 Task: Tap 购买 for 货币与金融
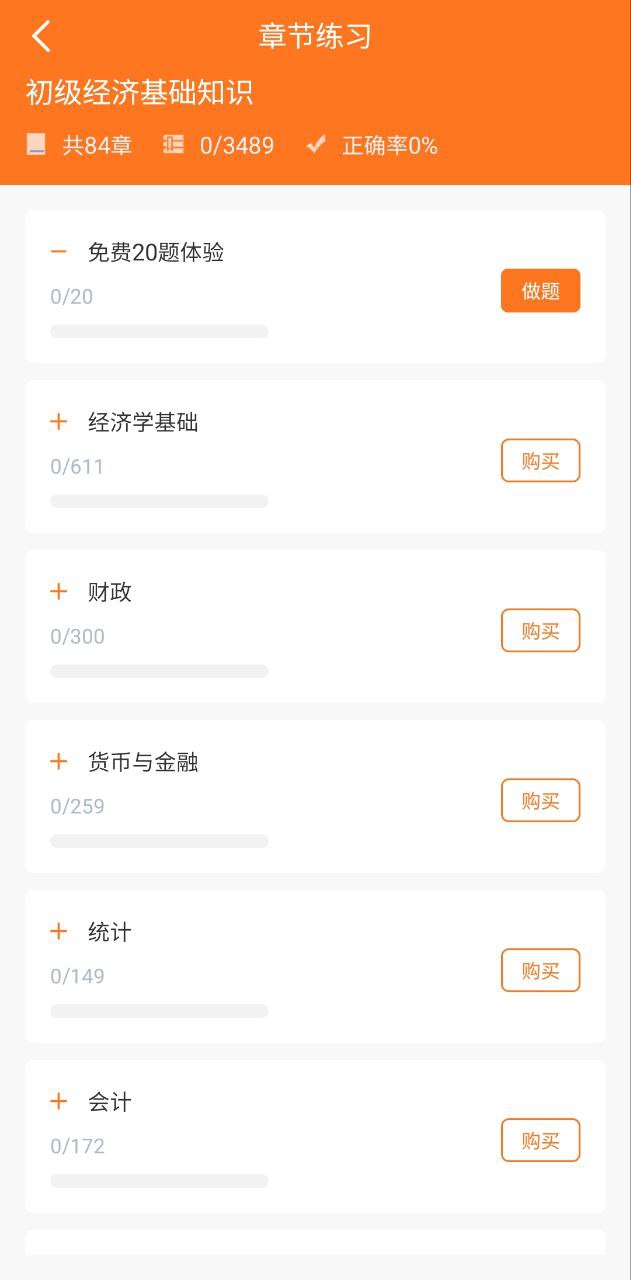click(x=540, y=801)
